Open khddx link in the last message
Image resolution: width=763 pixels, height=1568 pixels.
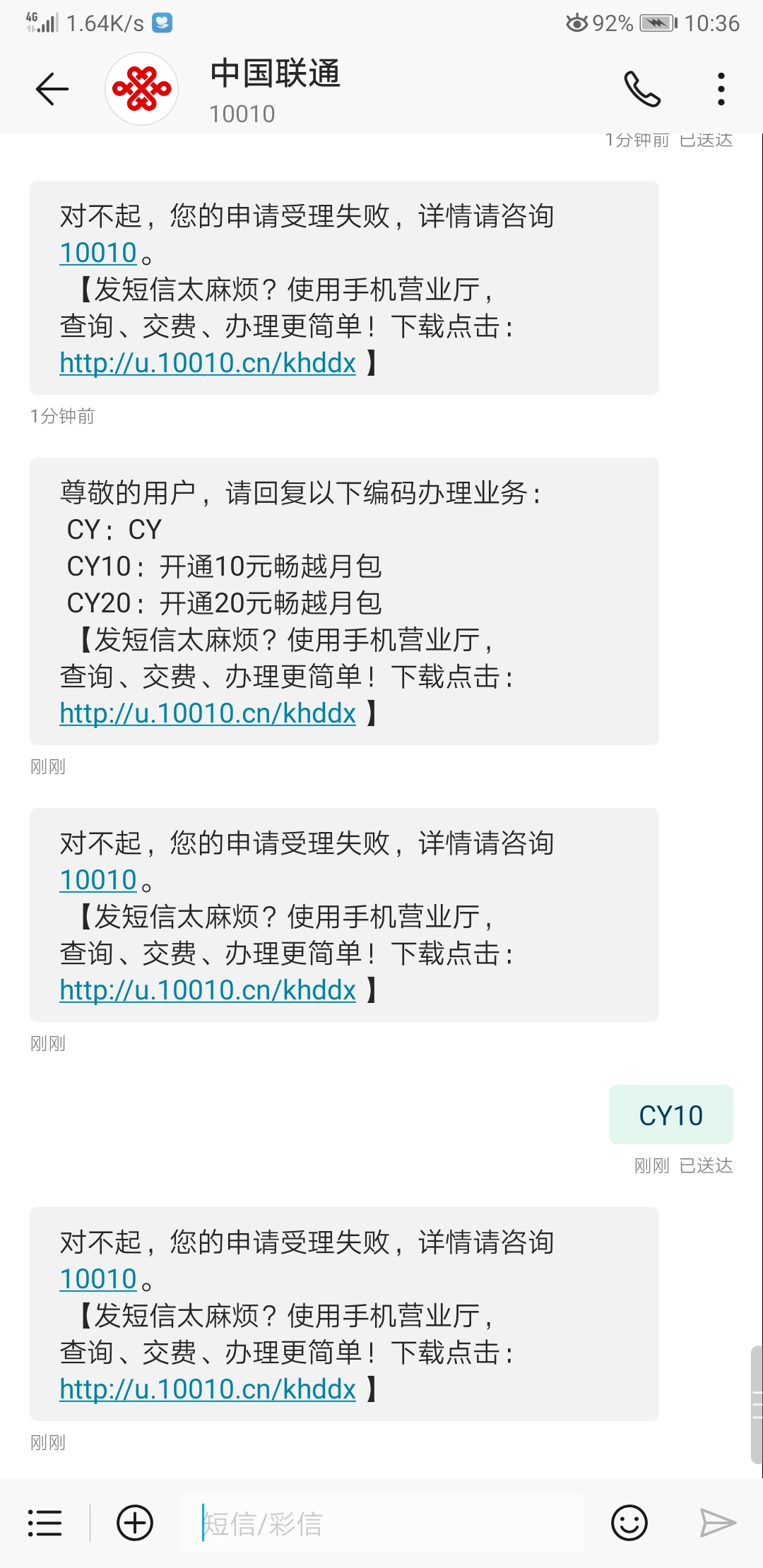point(208,1389)
